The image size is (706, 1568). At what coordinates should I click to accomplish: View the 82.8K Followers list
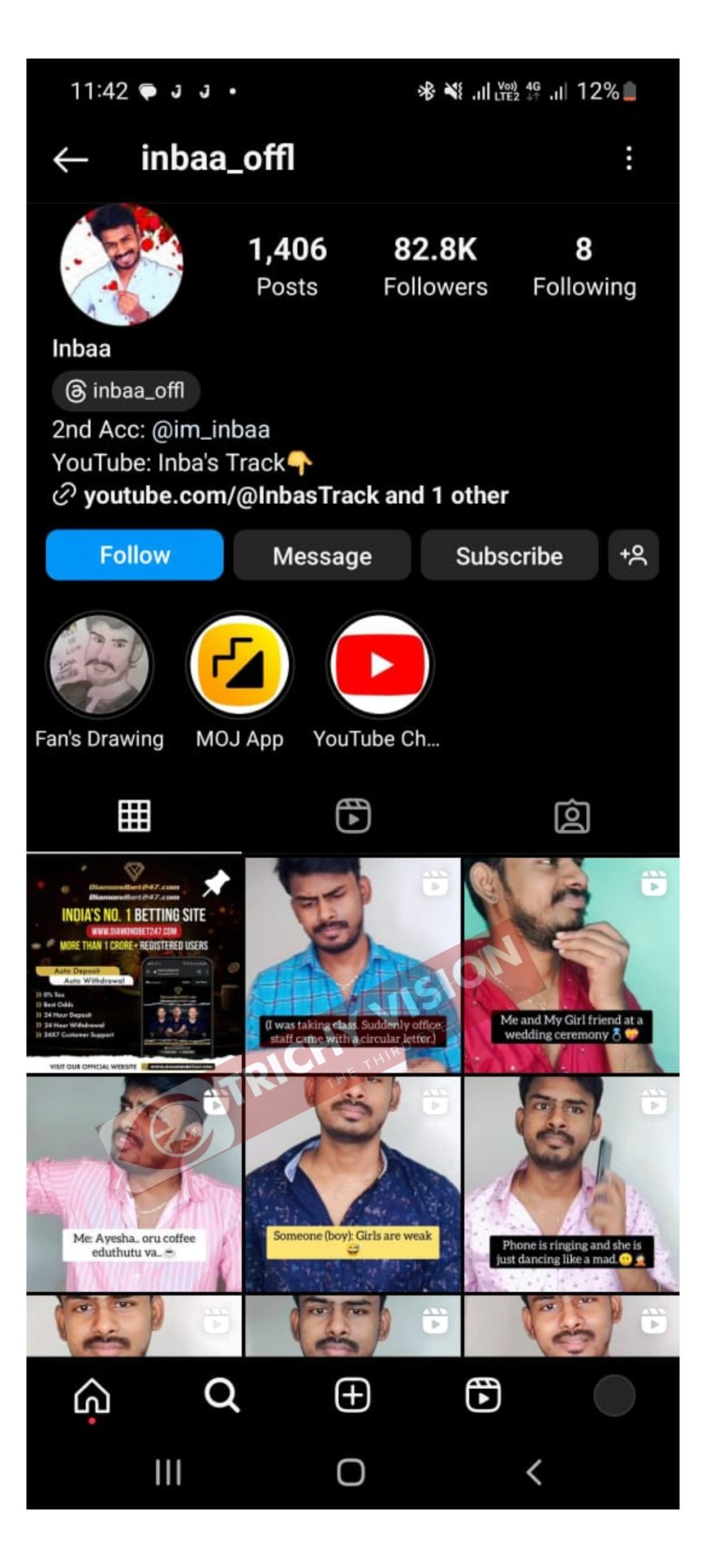[435, 266]
